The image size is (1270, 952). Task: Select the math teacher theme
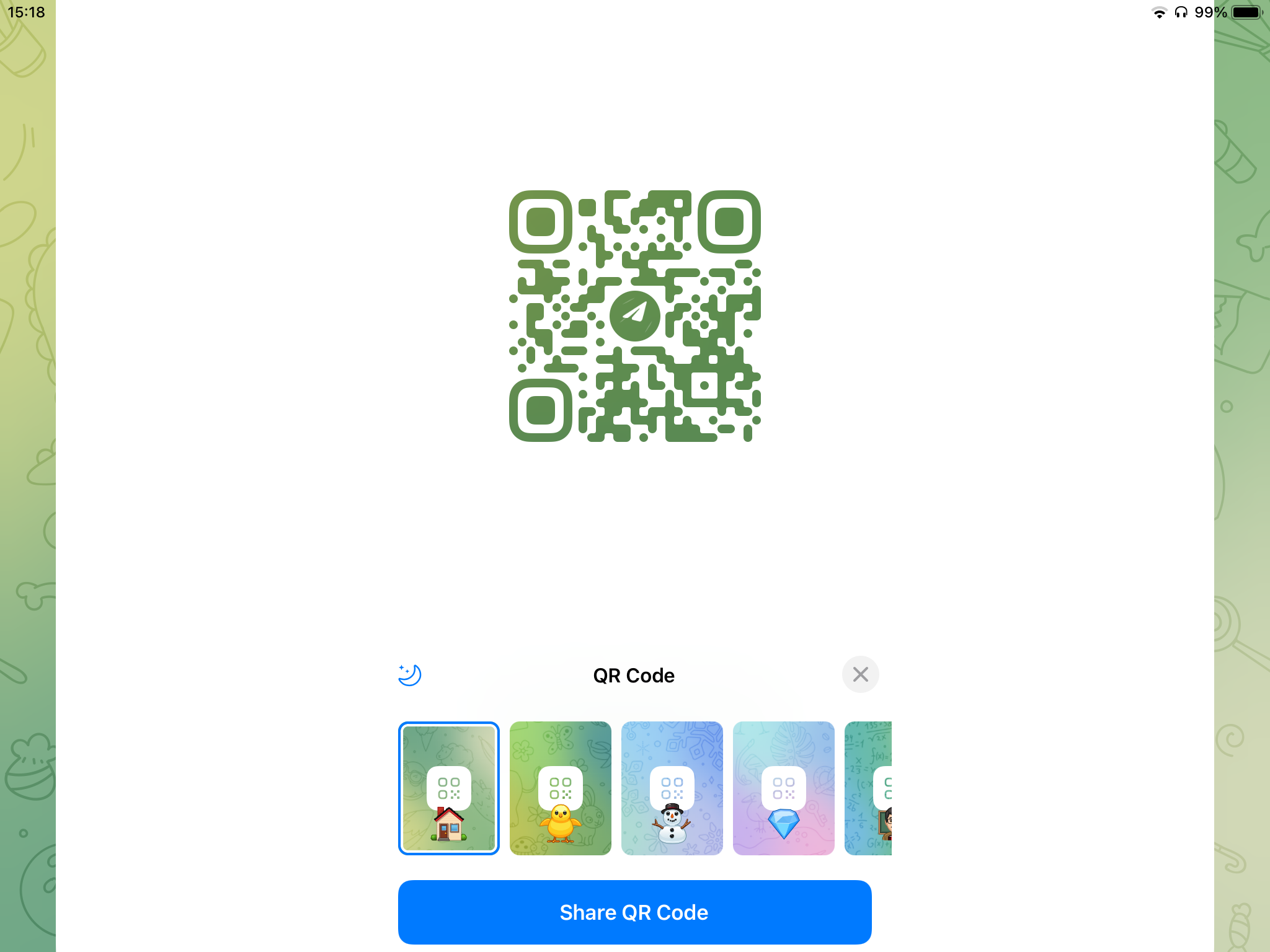[868, 788]
